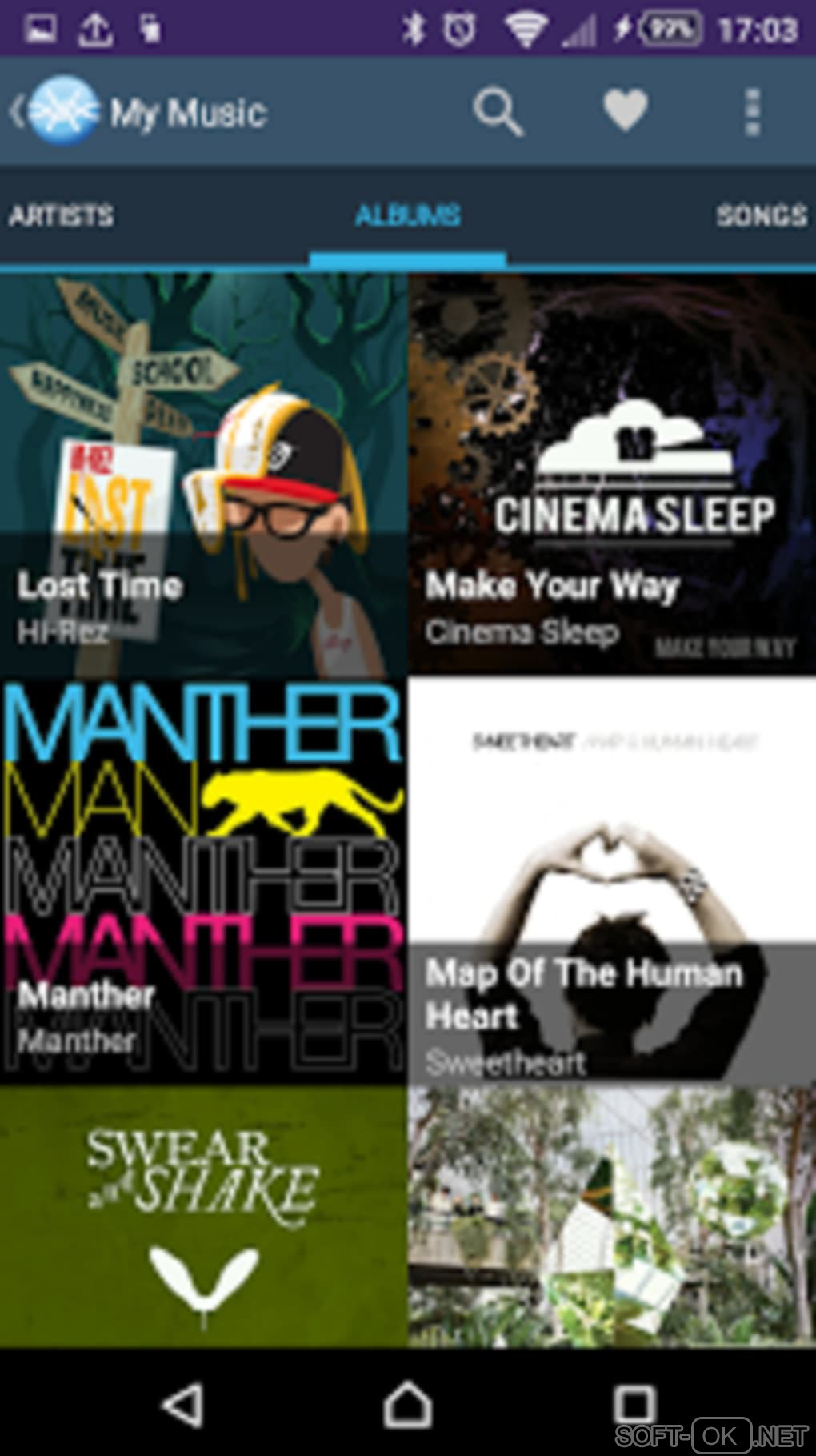Open the Manther album
The image size is (816, 1456).
coord(203,880)
